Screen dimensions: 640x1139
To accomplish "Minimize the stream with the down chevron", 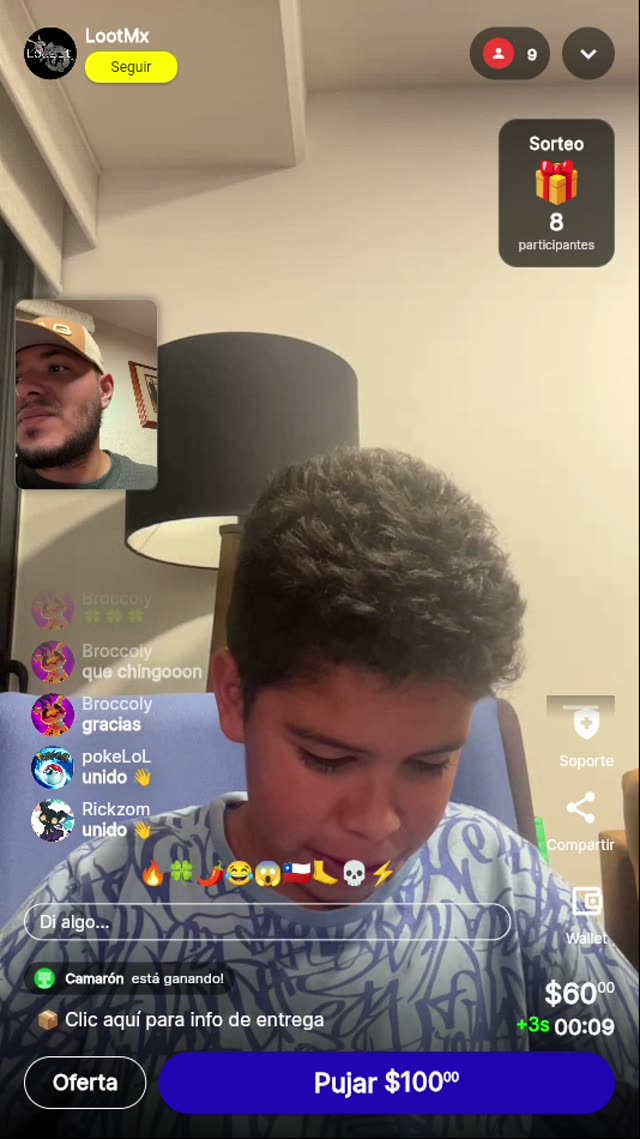I will click(x=588, y=54).
